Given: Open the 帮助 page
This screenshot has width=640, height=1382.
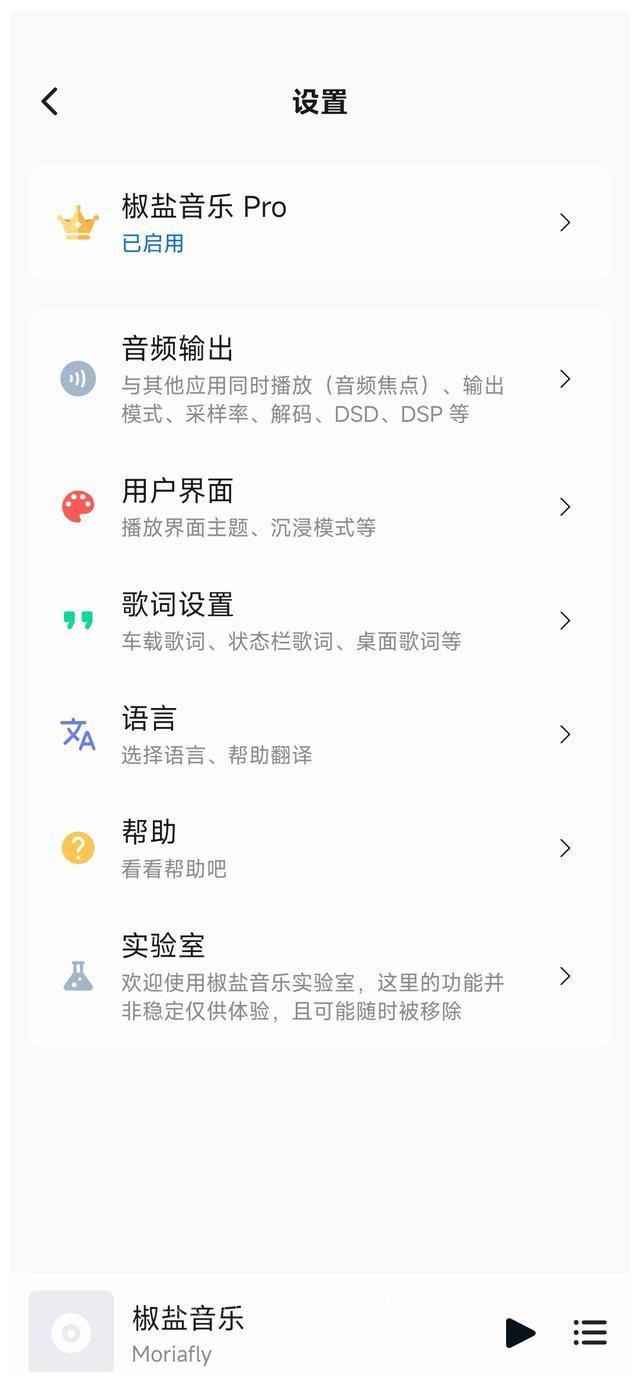Looking at the screenshot, I should coord(319,848).
